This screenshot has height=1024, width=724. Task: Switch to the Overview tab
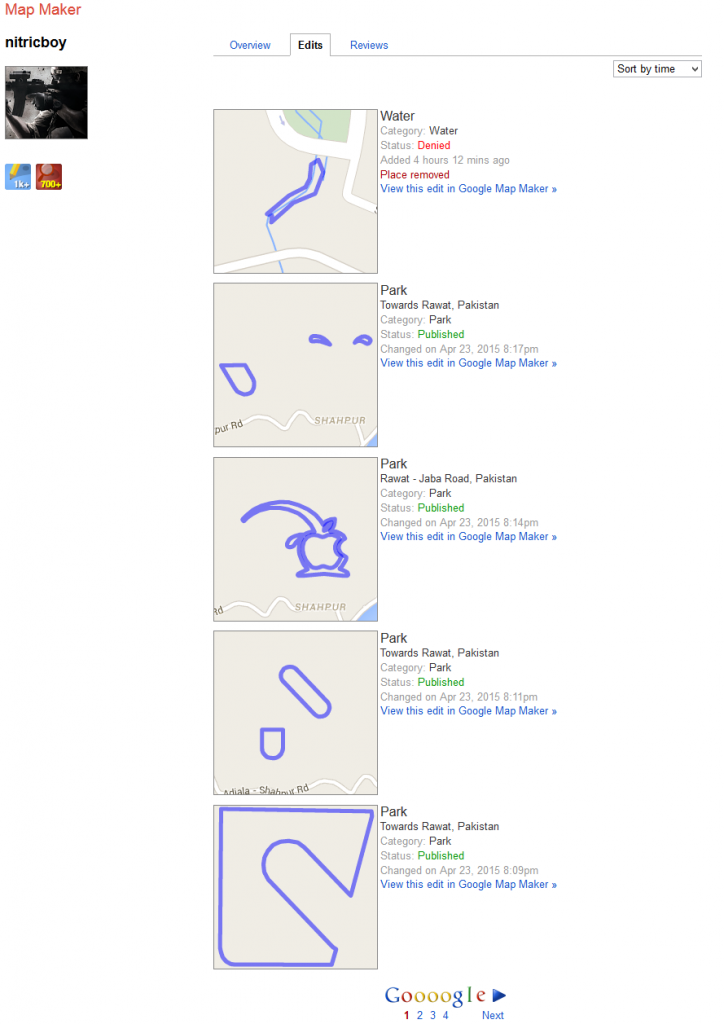[x=250, y=45]
